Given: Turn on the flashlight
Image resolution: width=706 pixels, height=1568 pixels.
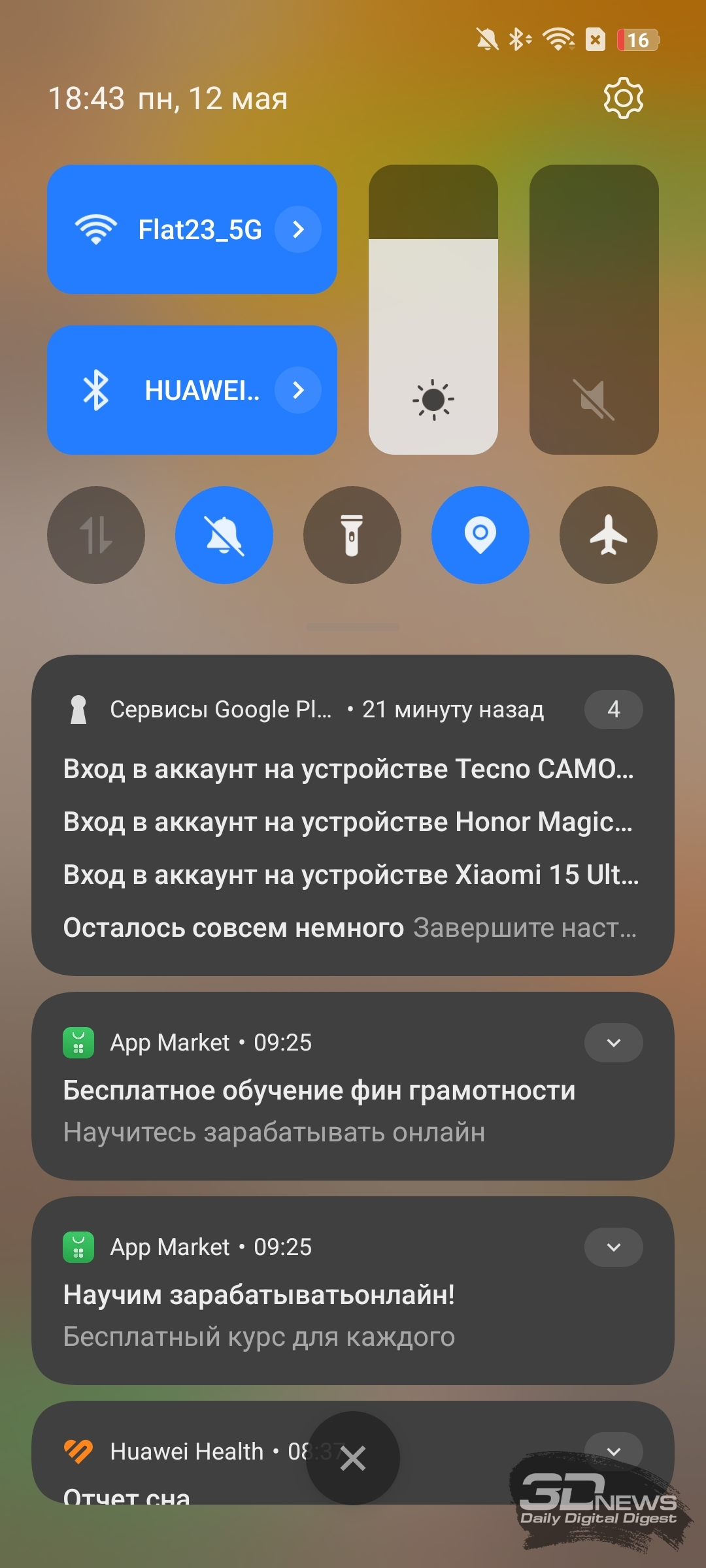Looking at the screenshot, I should 352,535.
